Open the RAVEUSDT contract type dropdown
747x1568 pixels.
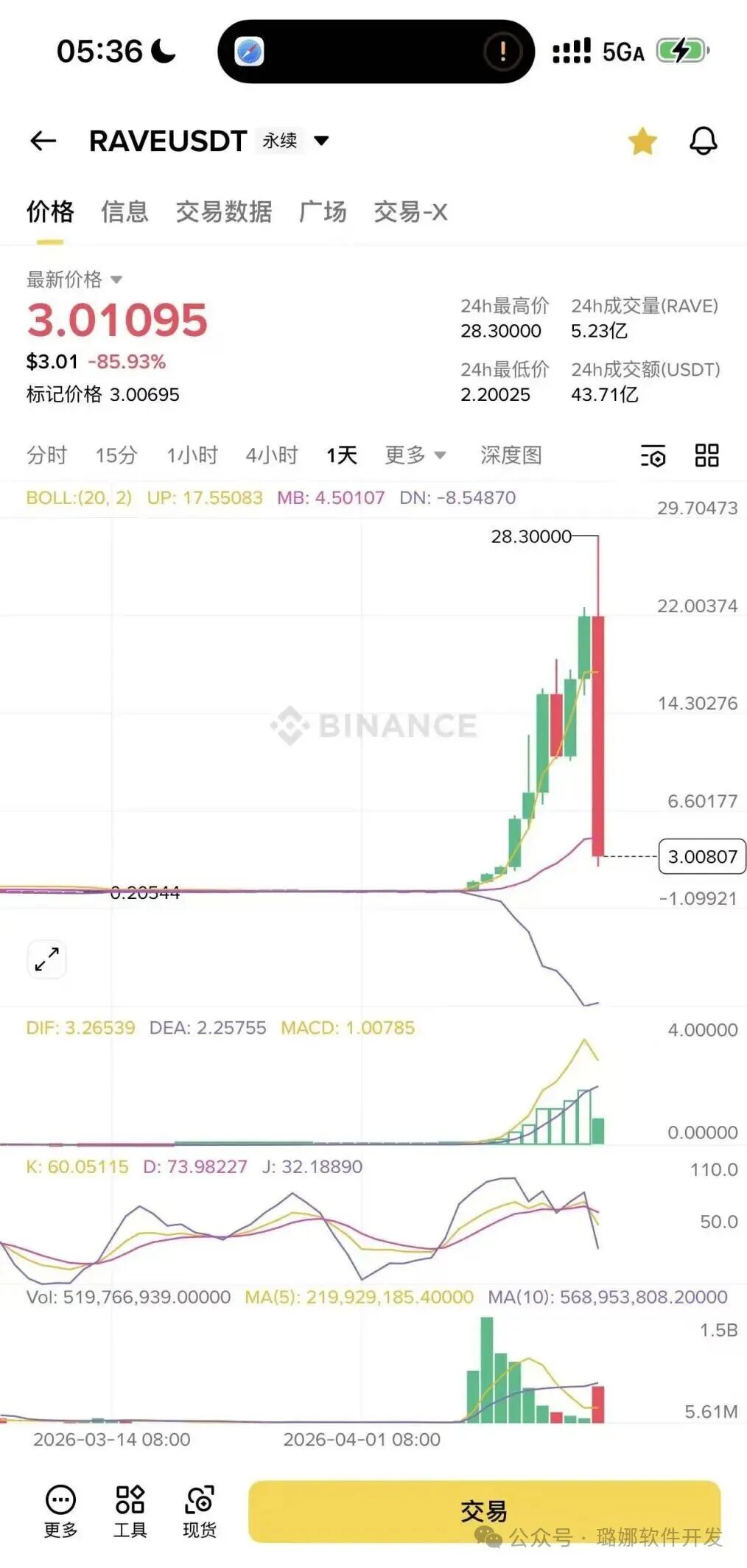tap(321, 140)
